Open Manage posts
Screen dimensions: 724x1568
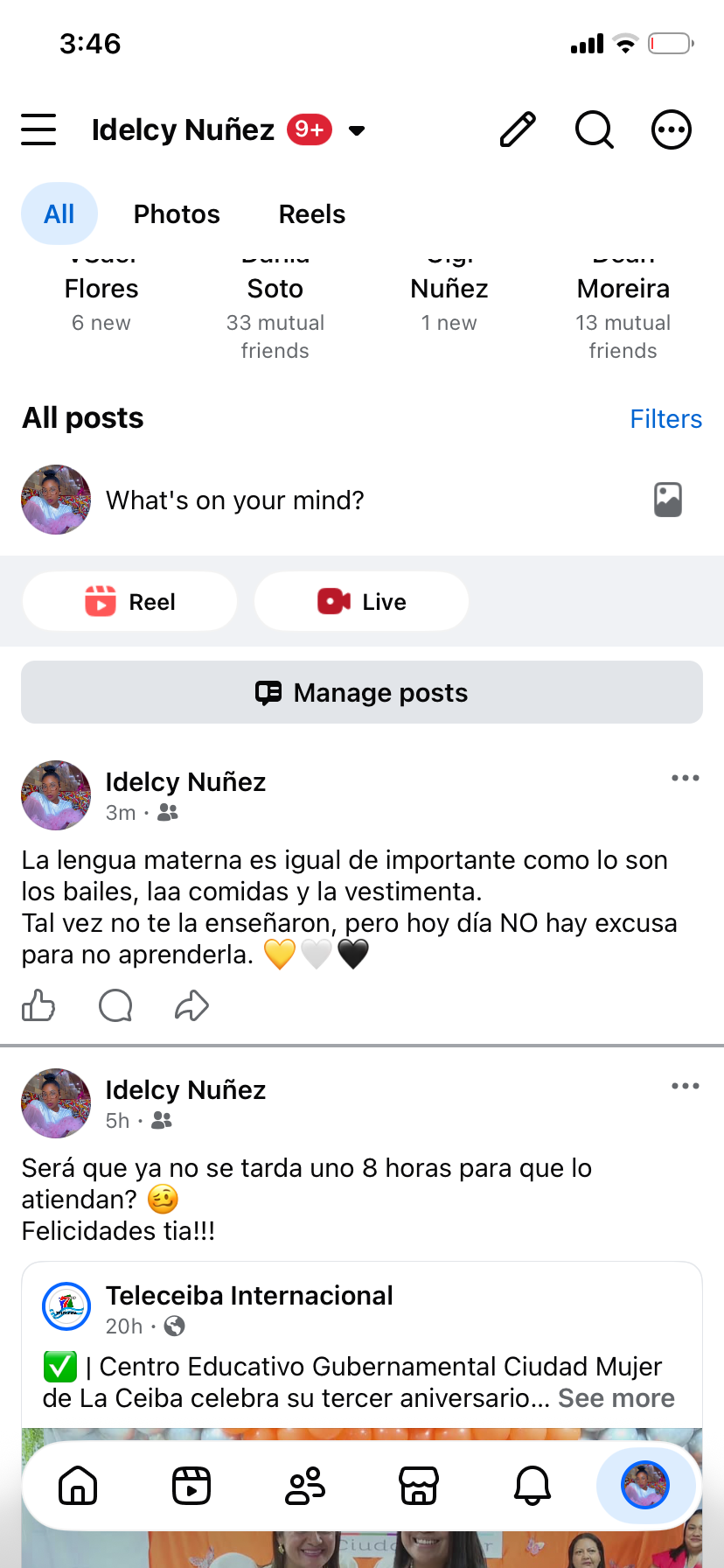pos(362,692)
